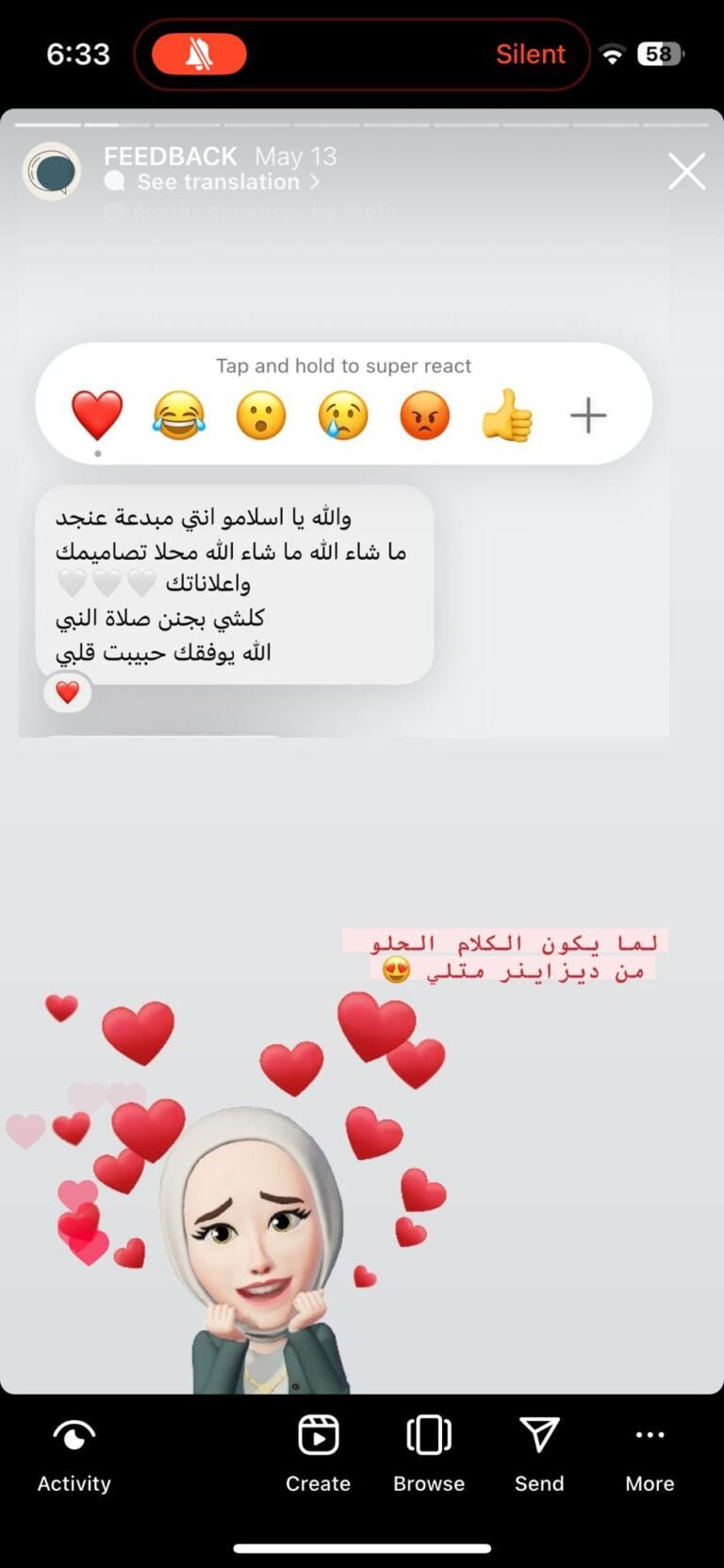Tap Create in the bottom bar

coord(318,1454)
